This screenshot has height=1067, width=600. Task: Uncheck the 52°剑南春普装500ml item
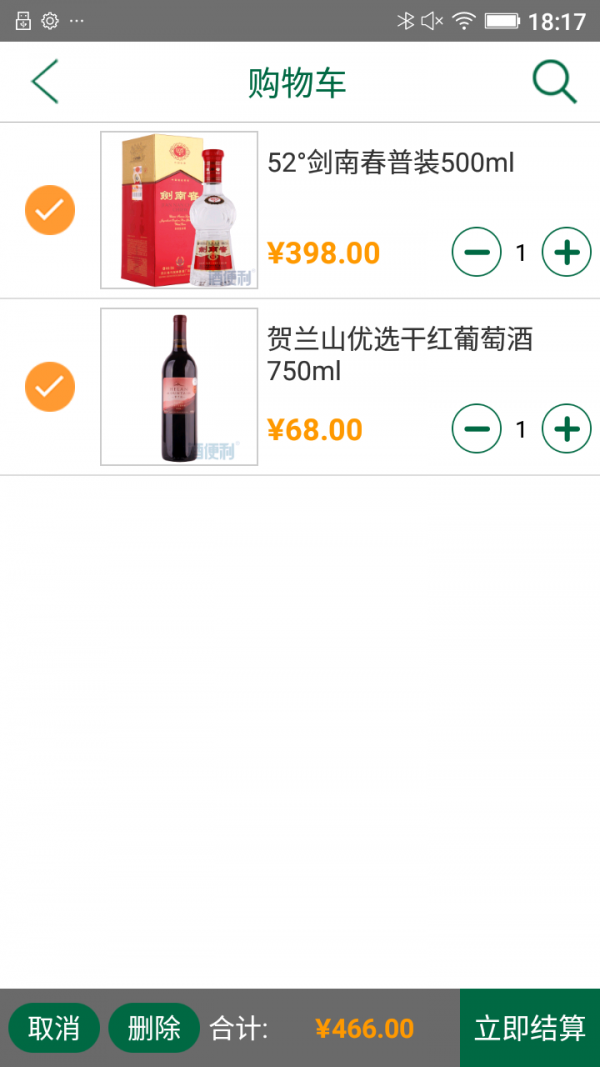pyautogui.click(x=50, y=210)
